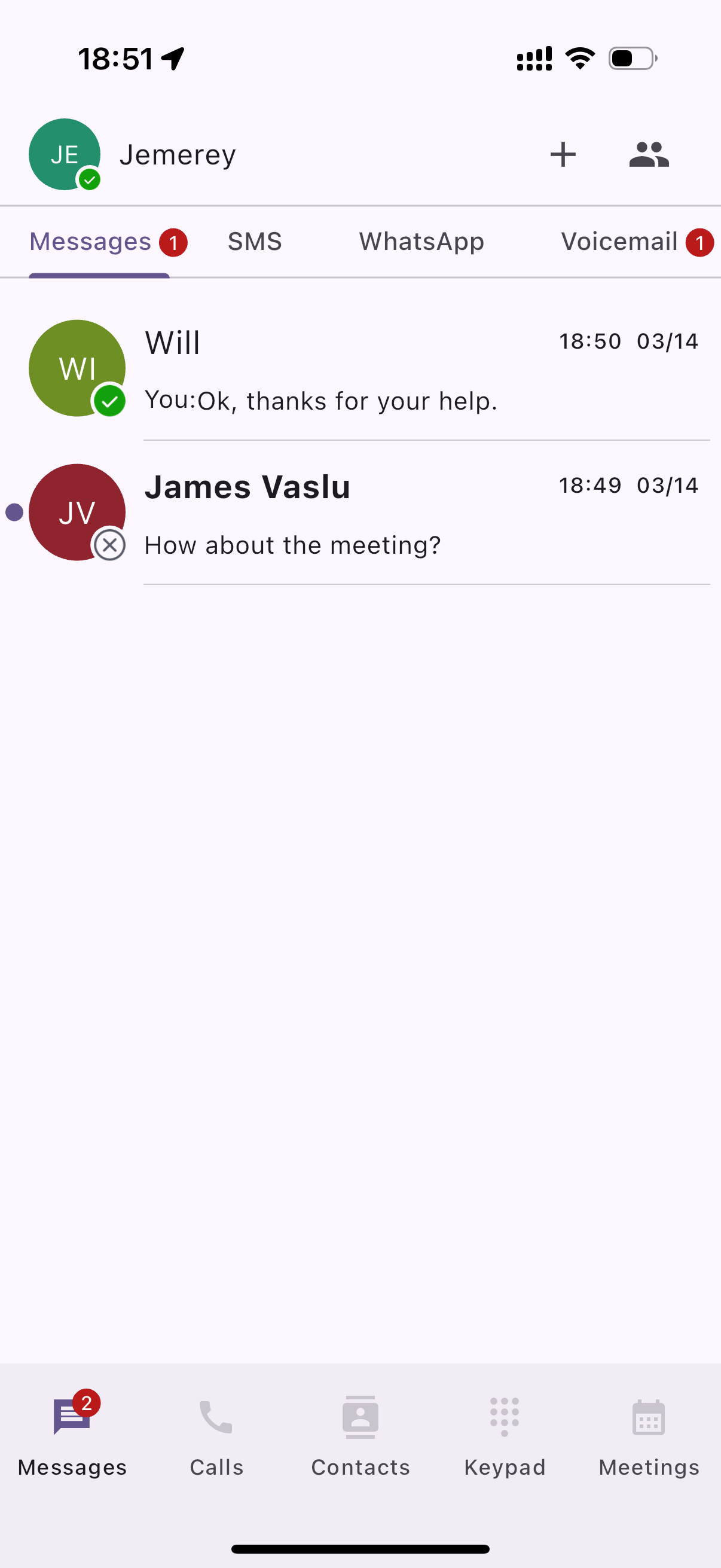Open the group contacts icon
Image resolution: width=721 pixels, height=1568 pixels.
pyautogui.click(x=649, y=154)
